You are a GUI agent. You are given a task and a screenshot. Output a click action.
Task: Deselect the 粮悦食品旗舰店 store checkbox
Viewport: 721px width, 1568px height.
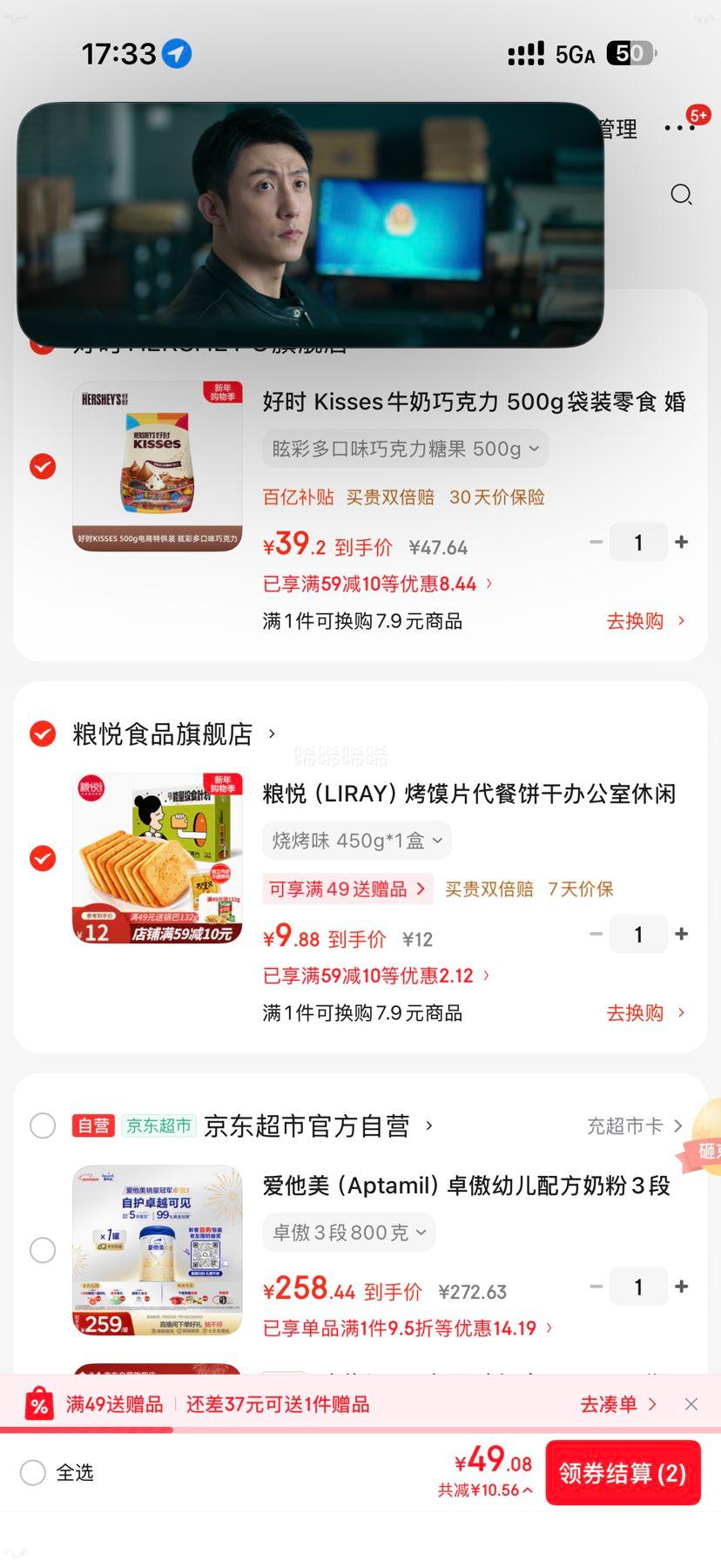[42, 734]
